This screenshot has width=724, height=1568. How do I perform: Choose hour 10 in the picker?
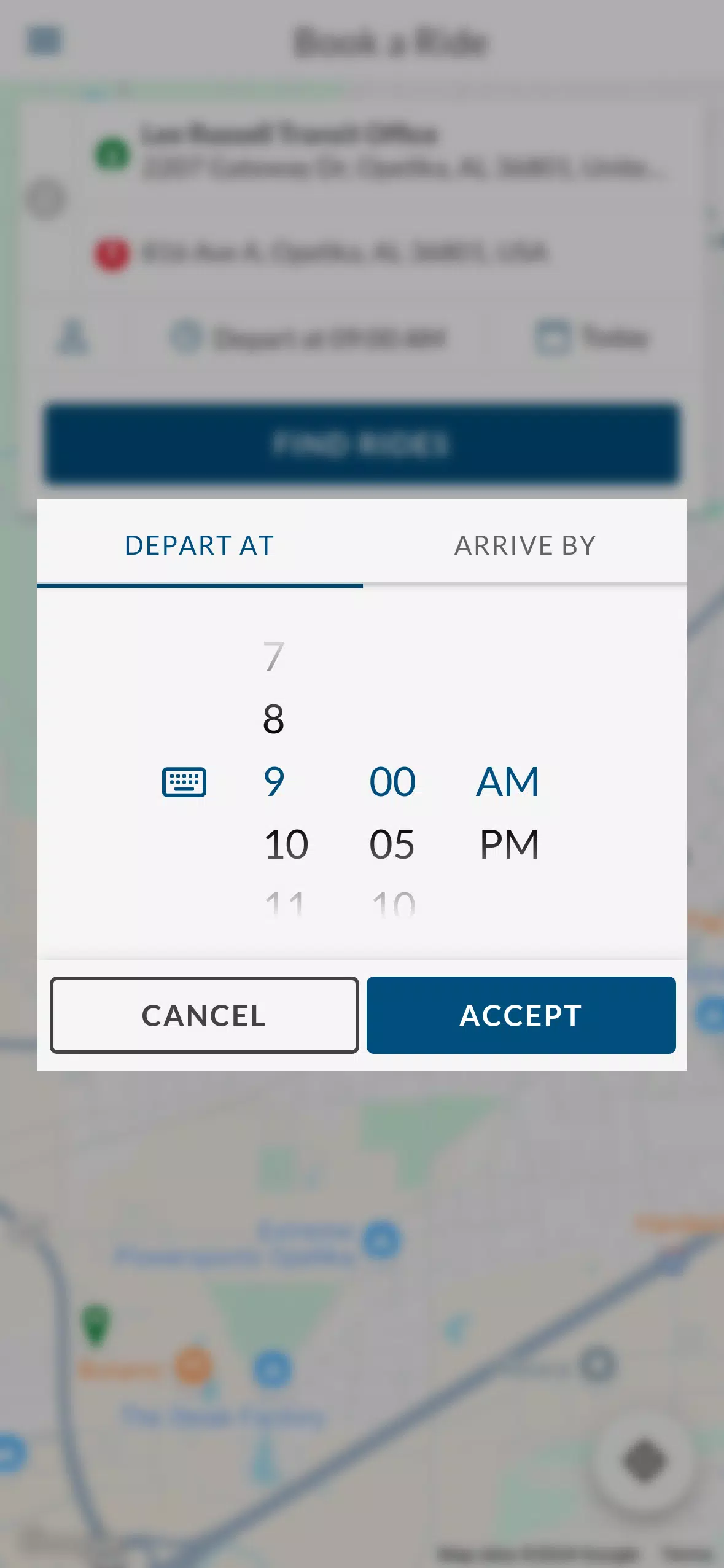coord(286,844)
